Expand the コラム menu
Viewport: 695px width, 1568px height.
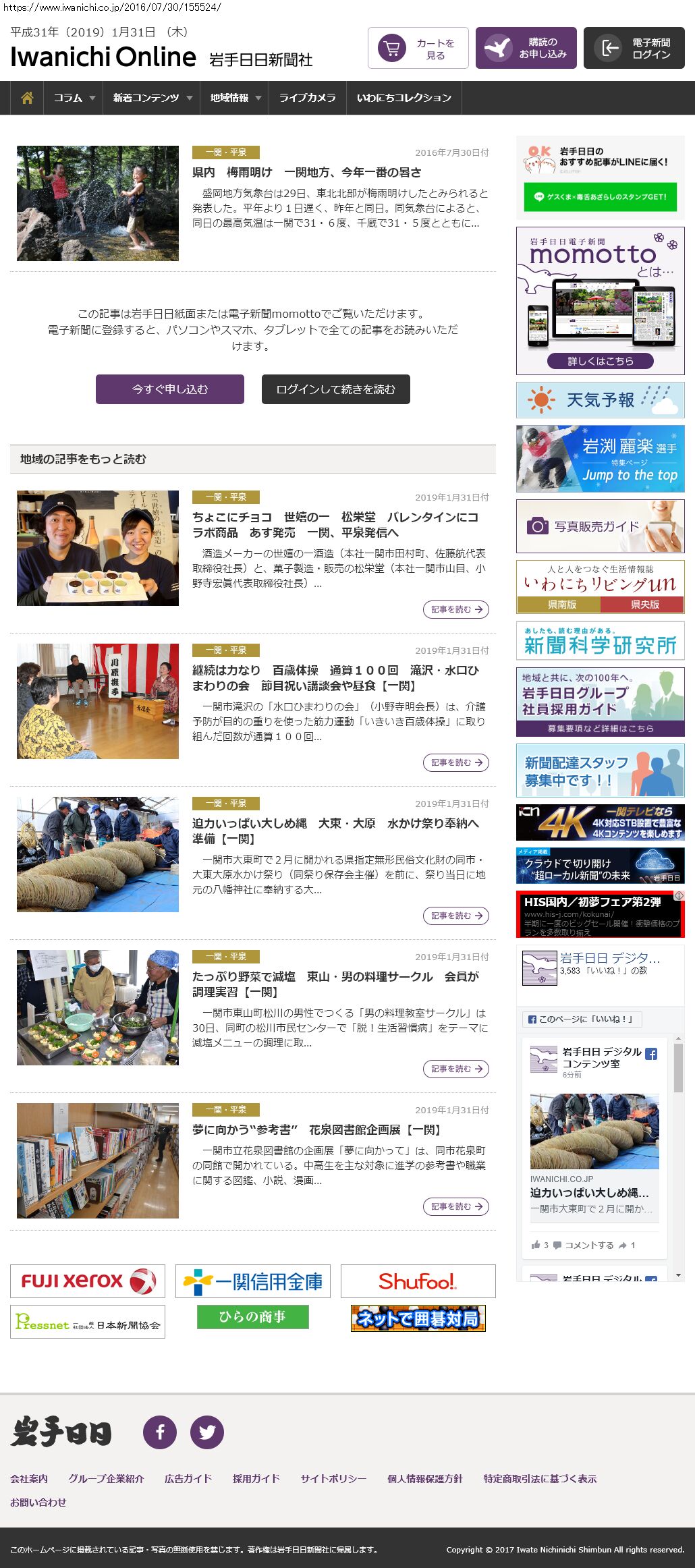[x=74, y=98]
